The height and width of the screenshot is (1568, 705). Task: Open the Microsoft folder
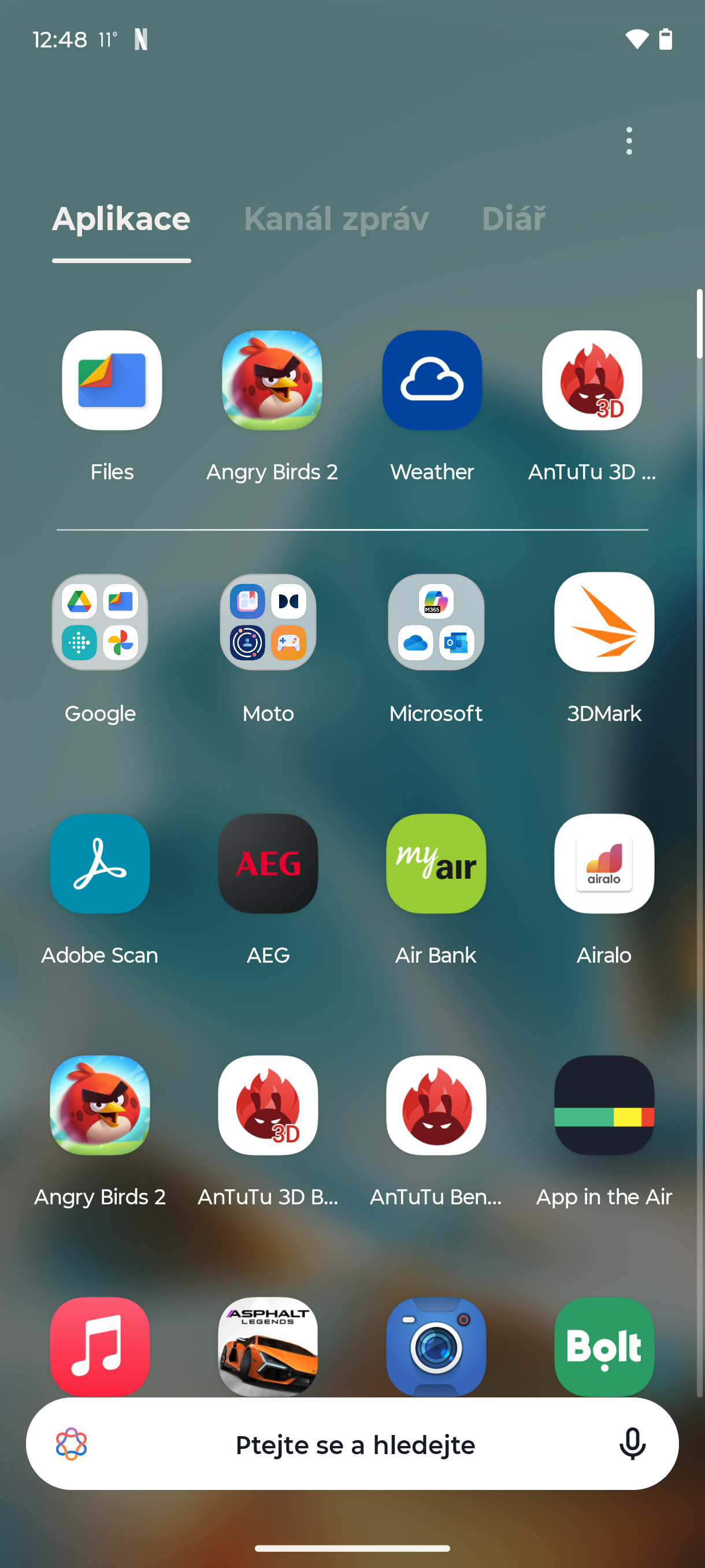[x=436, y=622]
